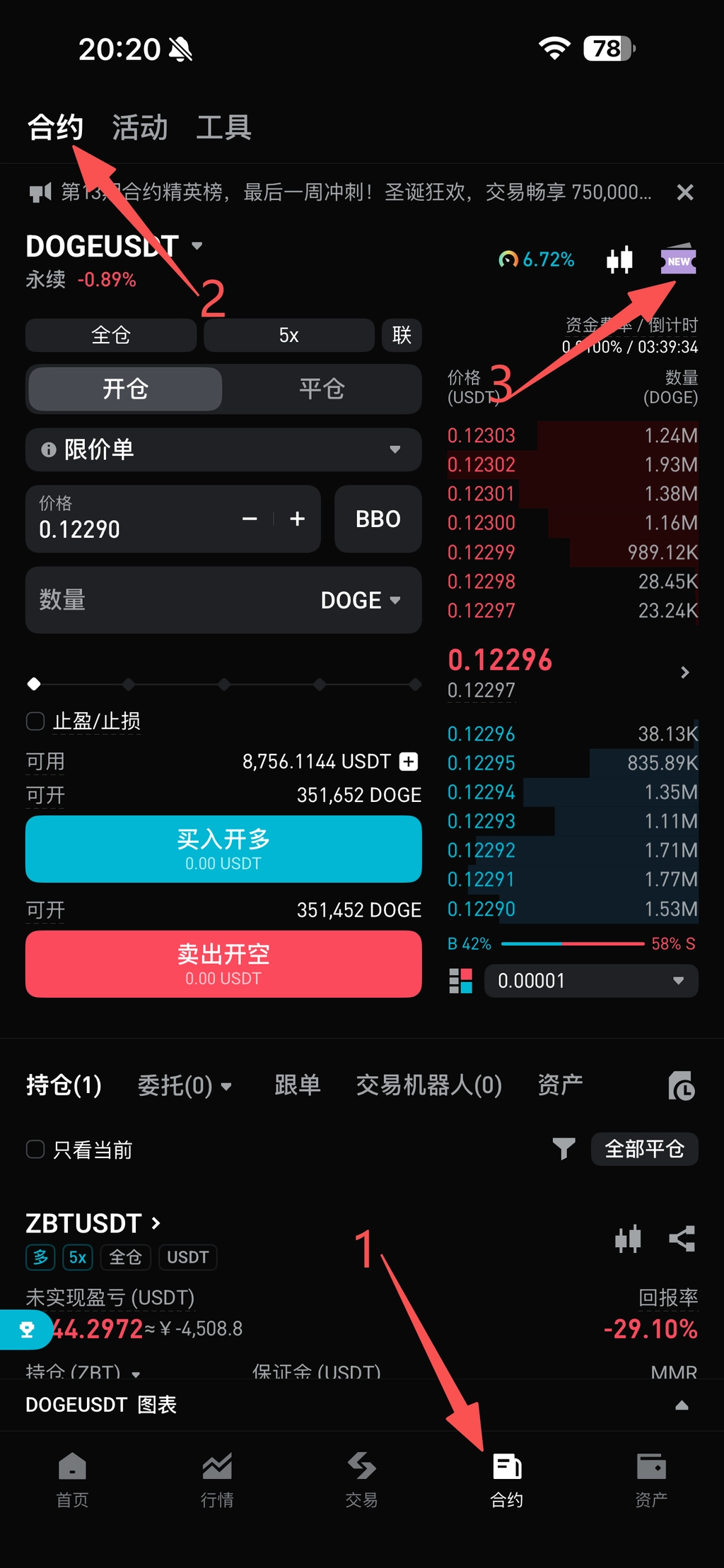
Task: Open the NEW coupon ticket icon
Action: (678, 261)
